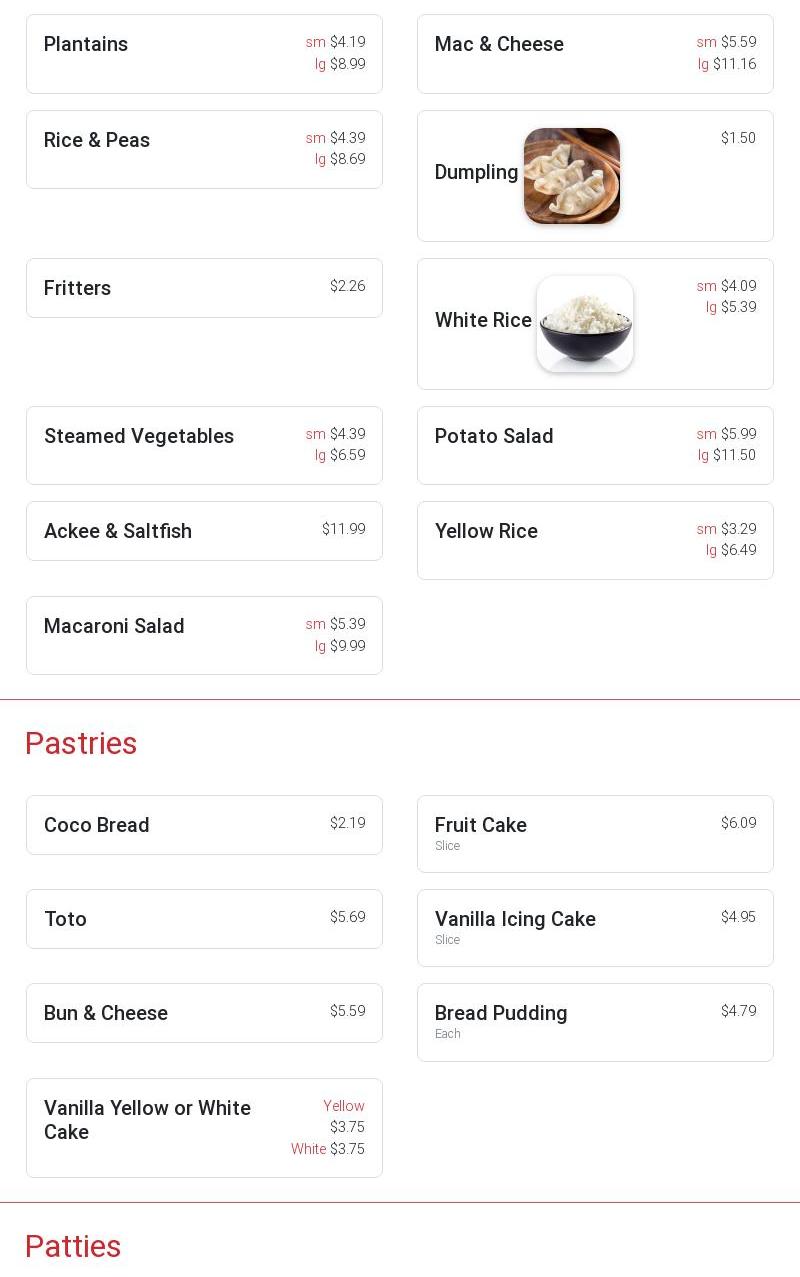Select the Fruit Cake slice

tap(595, 834)
